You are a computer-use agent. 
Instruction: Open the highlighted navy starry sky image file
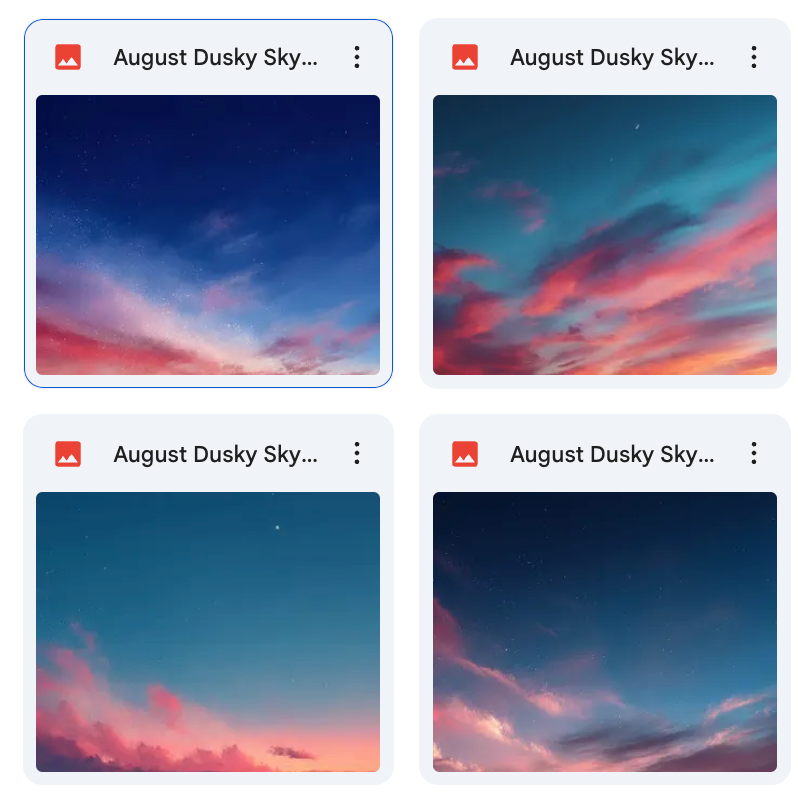208,235
